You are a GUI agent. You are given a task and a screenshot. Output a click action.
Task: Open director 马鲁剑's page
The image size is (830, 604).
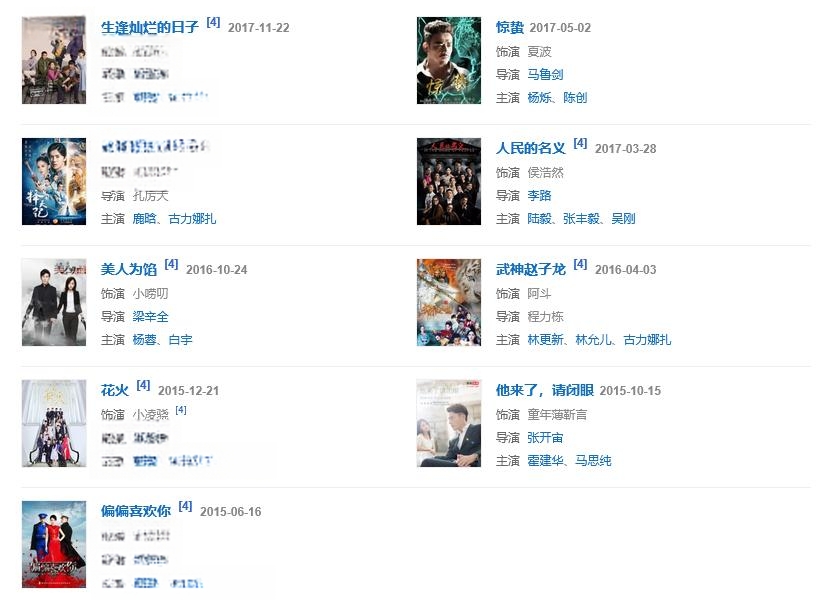point(545,75)
